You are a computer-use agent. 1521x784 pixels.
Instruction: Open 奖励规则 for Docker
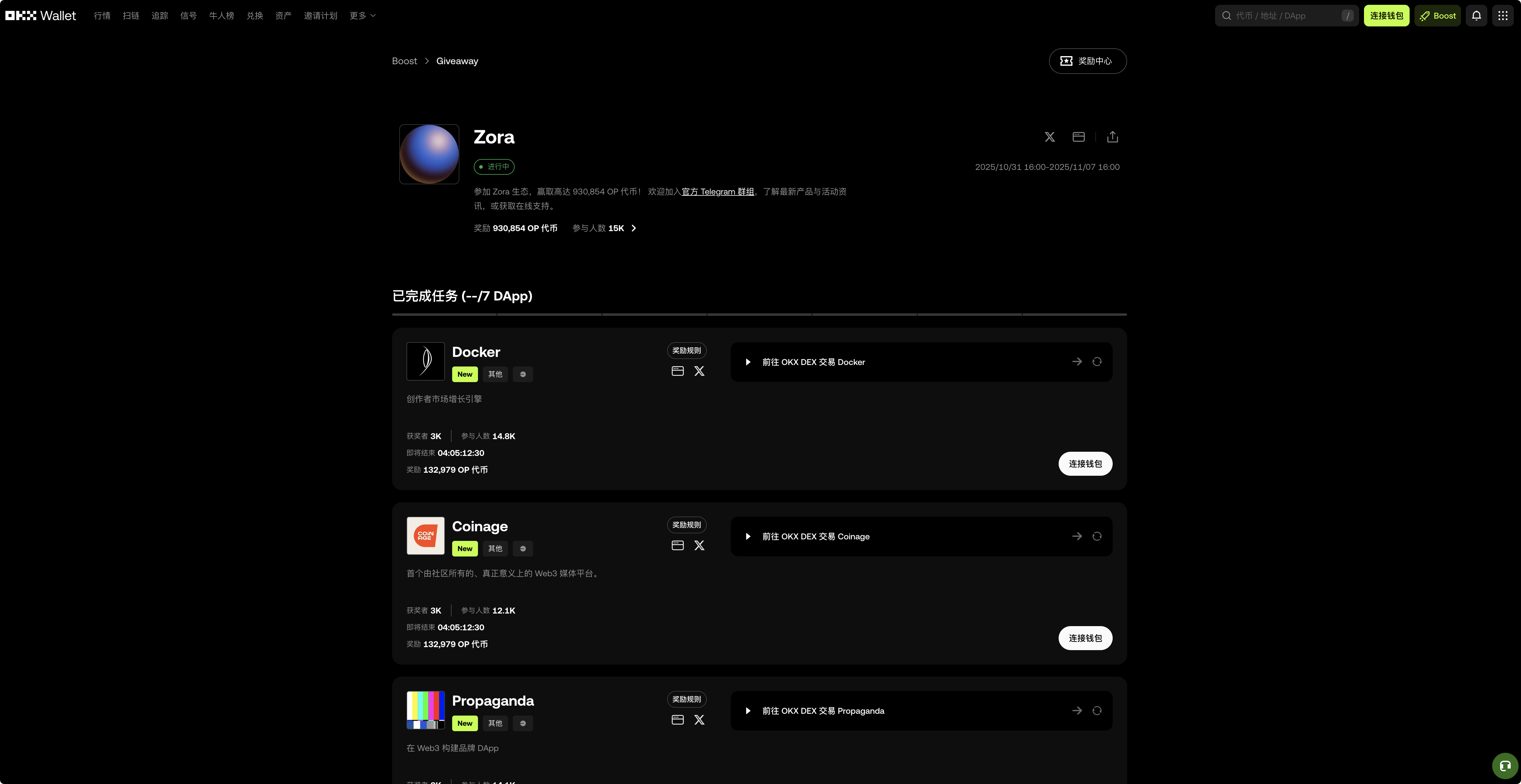coord(686,351)
